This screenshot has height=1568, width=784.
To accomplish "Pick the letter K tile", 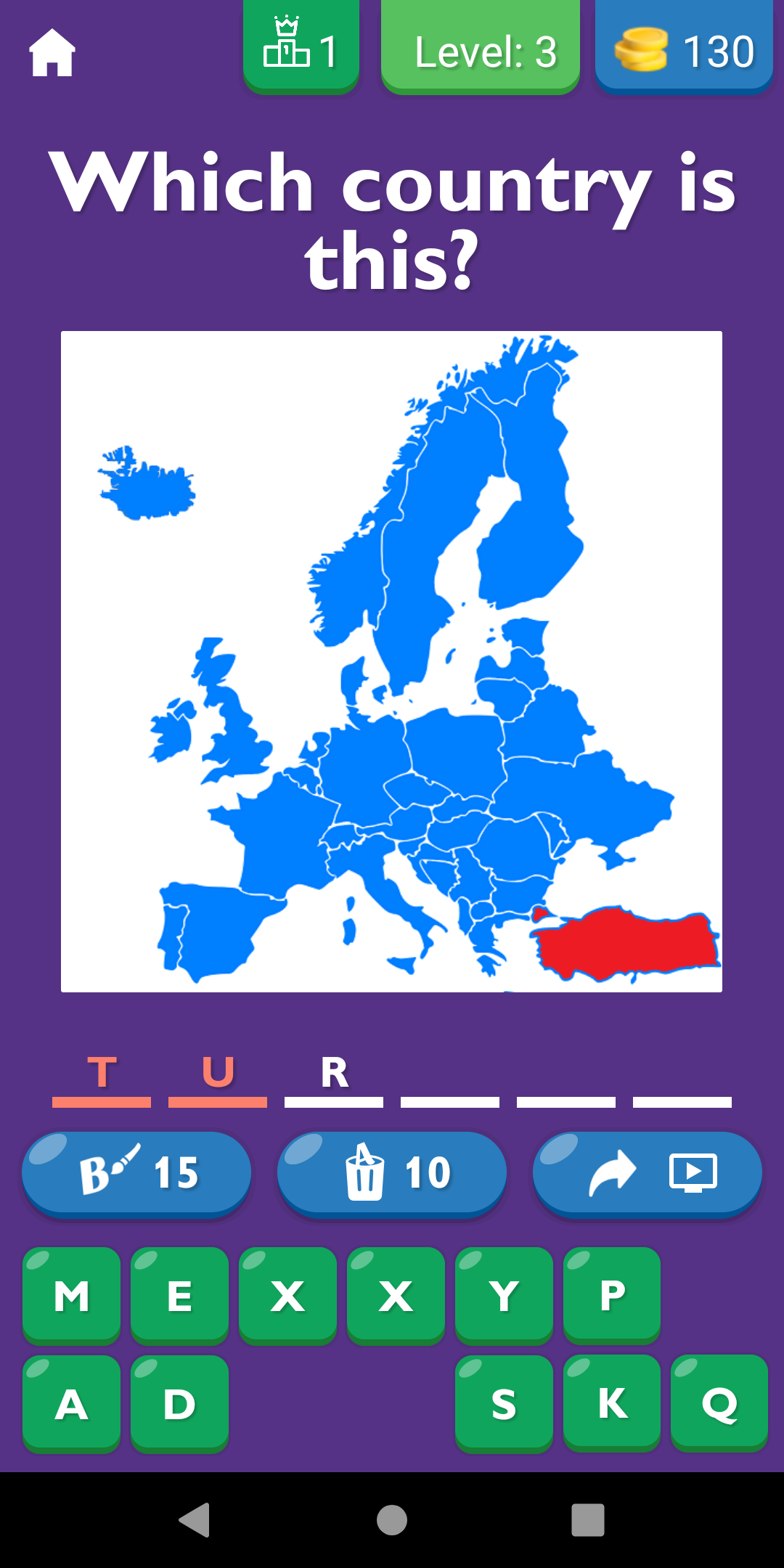I will tap(612, 1403).
